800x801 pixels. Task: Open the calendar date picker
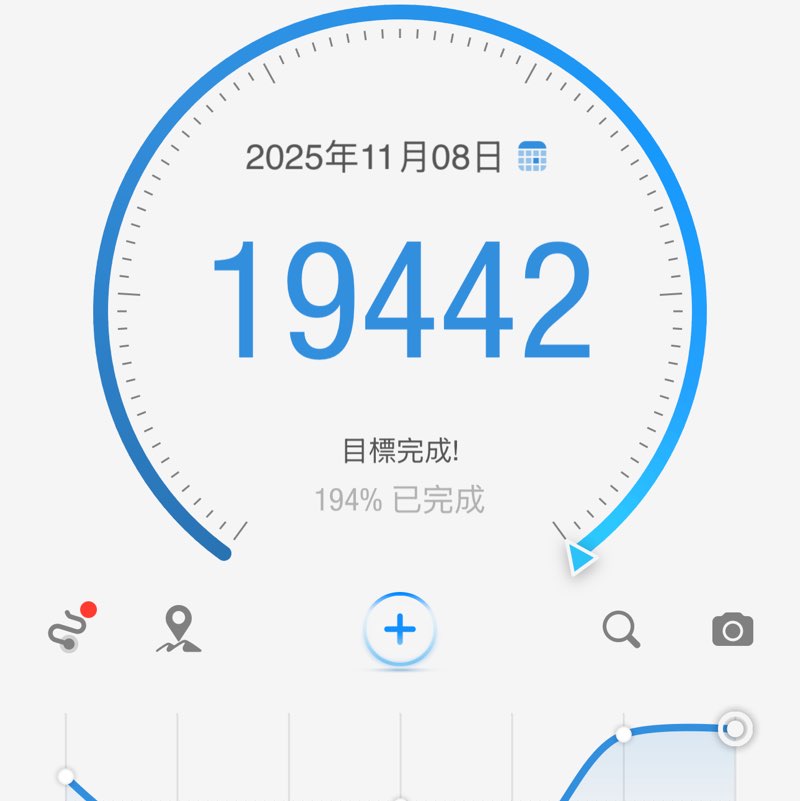pos(532,155)
